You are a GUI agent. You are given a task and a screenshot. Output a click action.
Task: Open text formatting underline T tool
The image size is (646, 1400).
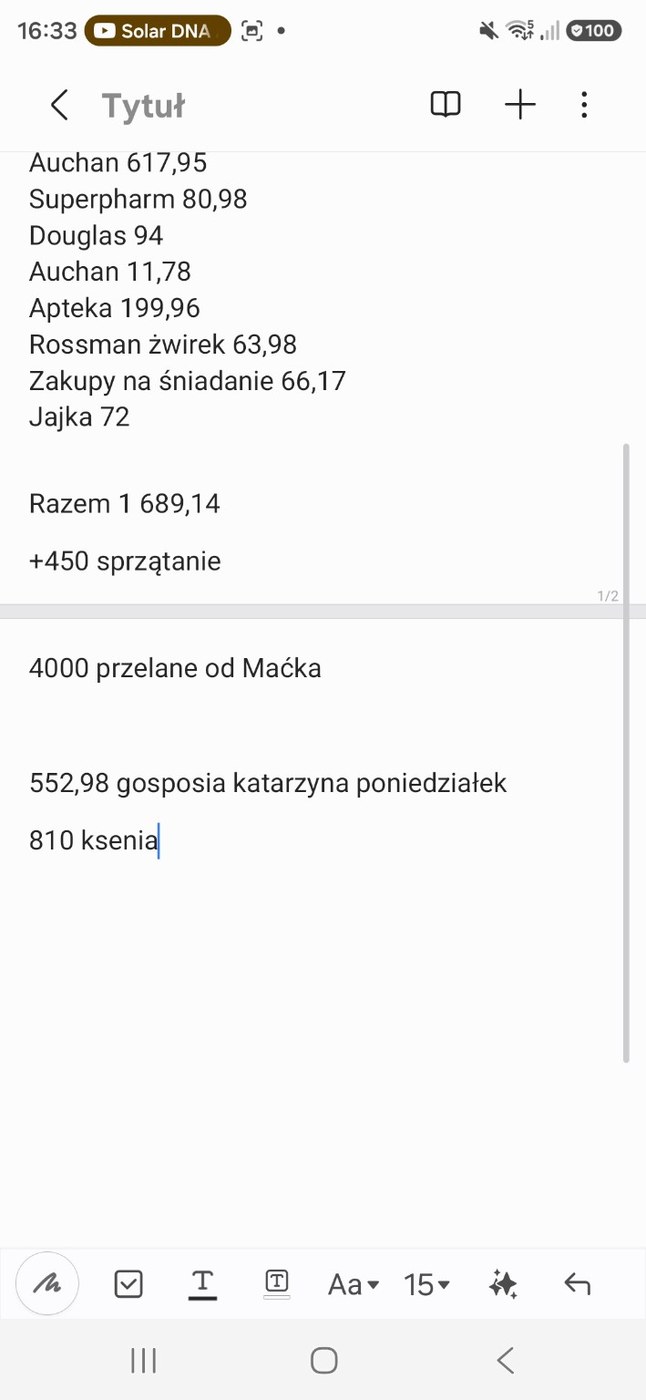coord(202,1284)
